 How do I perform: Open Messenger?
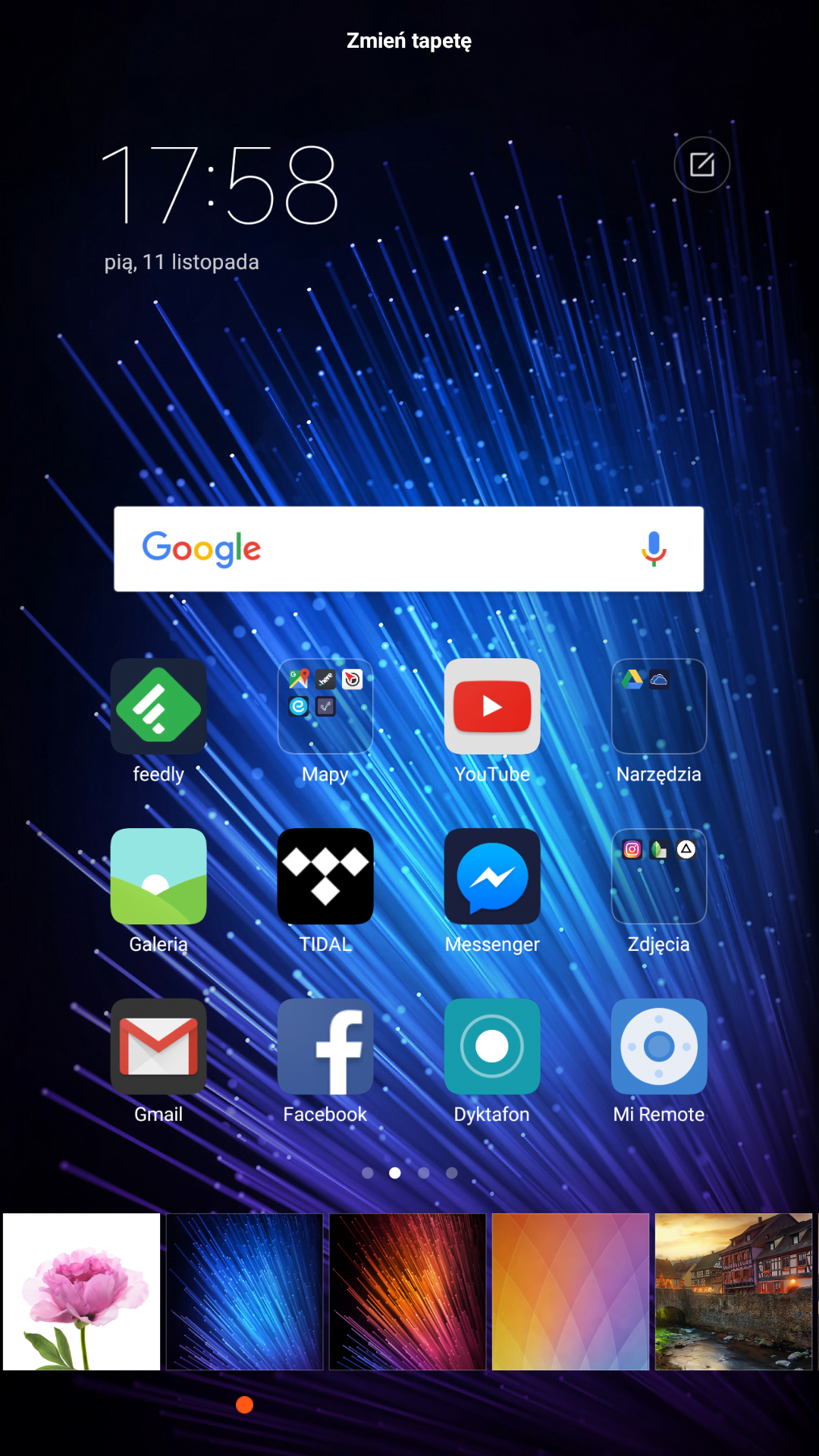tap(492, 877)
